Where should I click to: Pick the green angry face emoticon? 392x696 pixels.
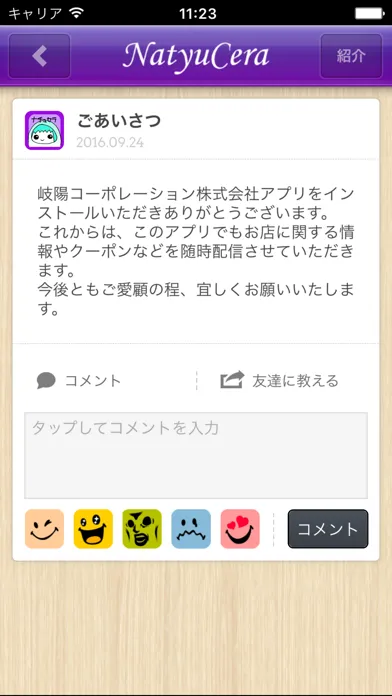pos(142,529)
